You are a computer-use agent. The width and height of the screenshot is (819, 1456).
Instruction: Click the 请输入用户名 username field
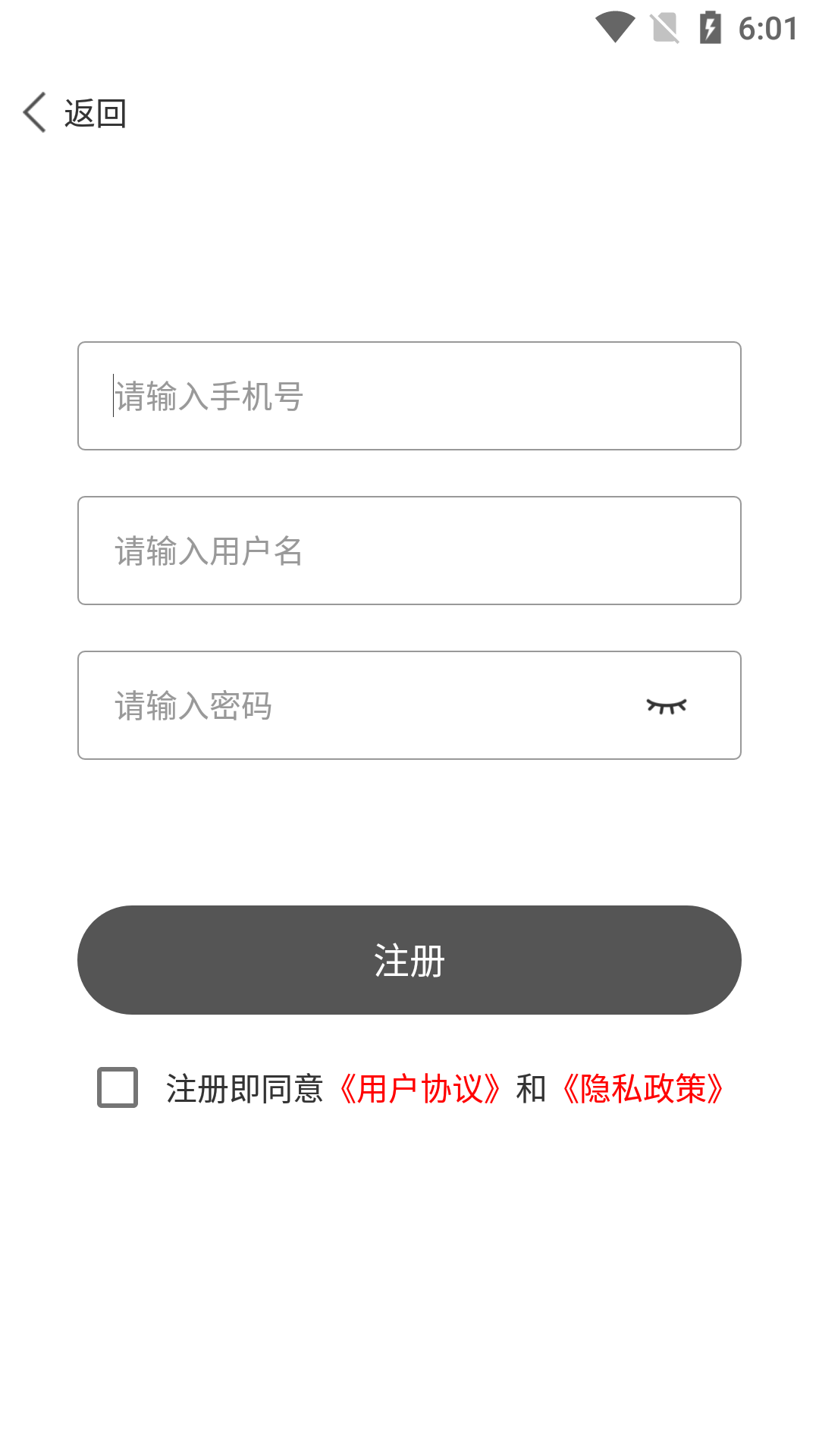409,551
